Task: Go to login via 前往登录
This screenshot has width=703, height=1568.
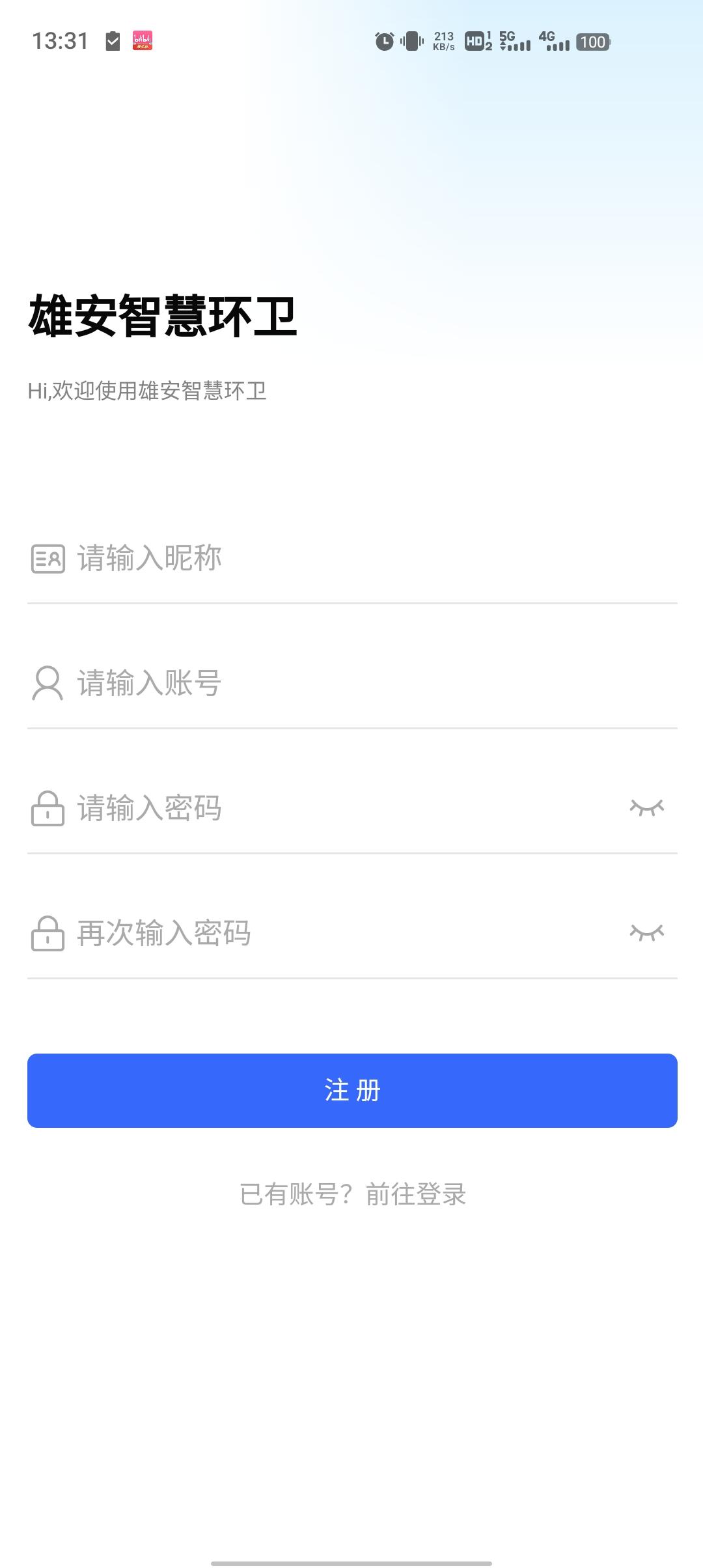Action: tap(417, 1194)
